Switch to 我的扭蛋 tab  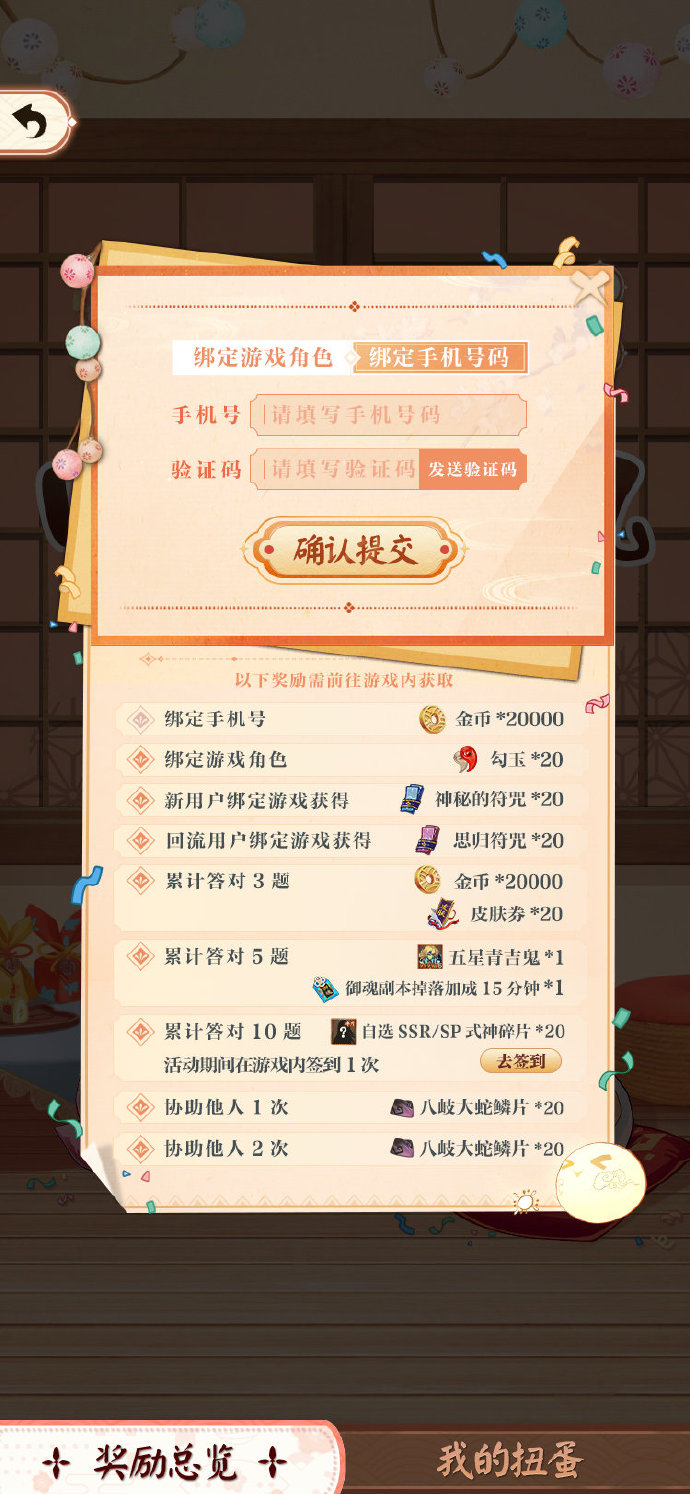coord(510,1461)
